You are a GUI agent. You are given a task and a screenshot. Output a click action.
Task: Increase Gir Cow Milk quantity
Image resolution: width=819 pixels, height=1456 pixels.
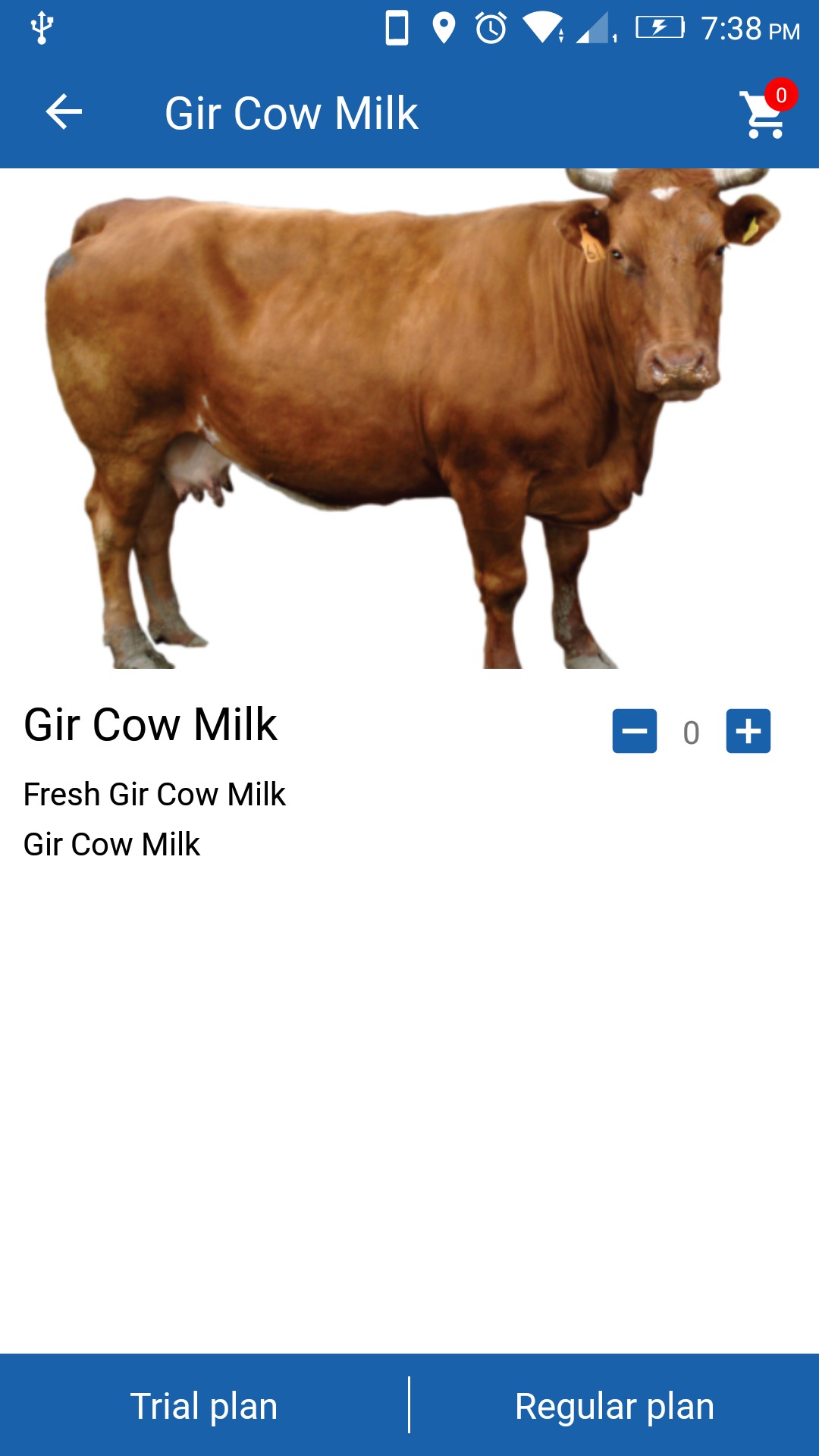[x=748, y=731]
